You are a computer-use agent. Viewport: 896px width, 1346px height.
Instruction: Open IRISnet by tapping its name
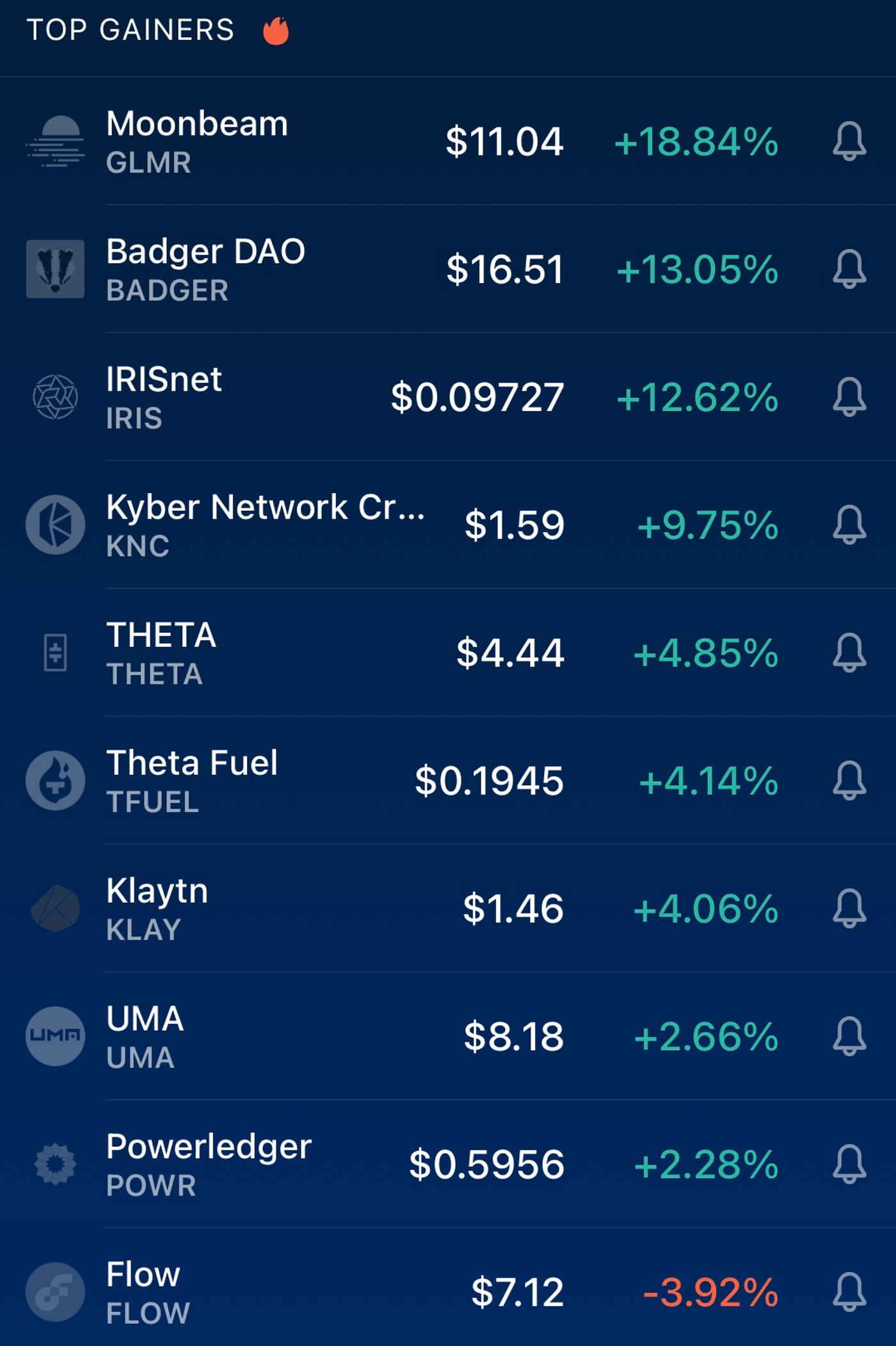[x=163, y=379]
